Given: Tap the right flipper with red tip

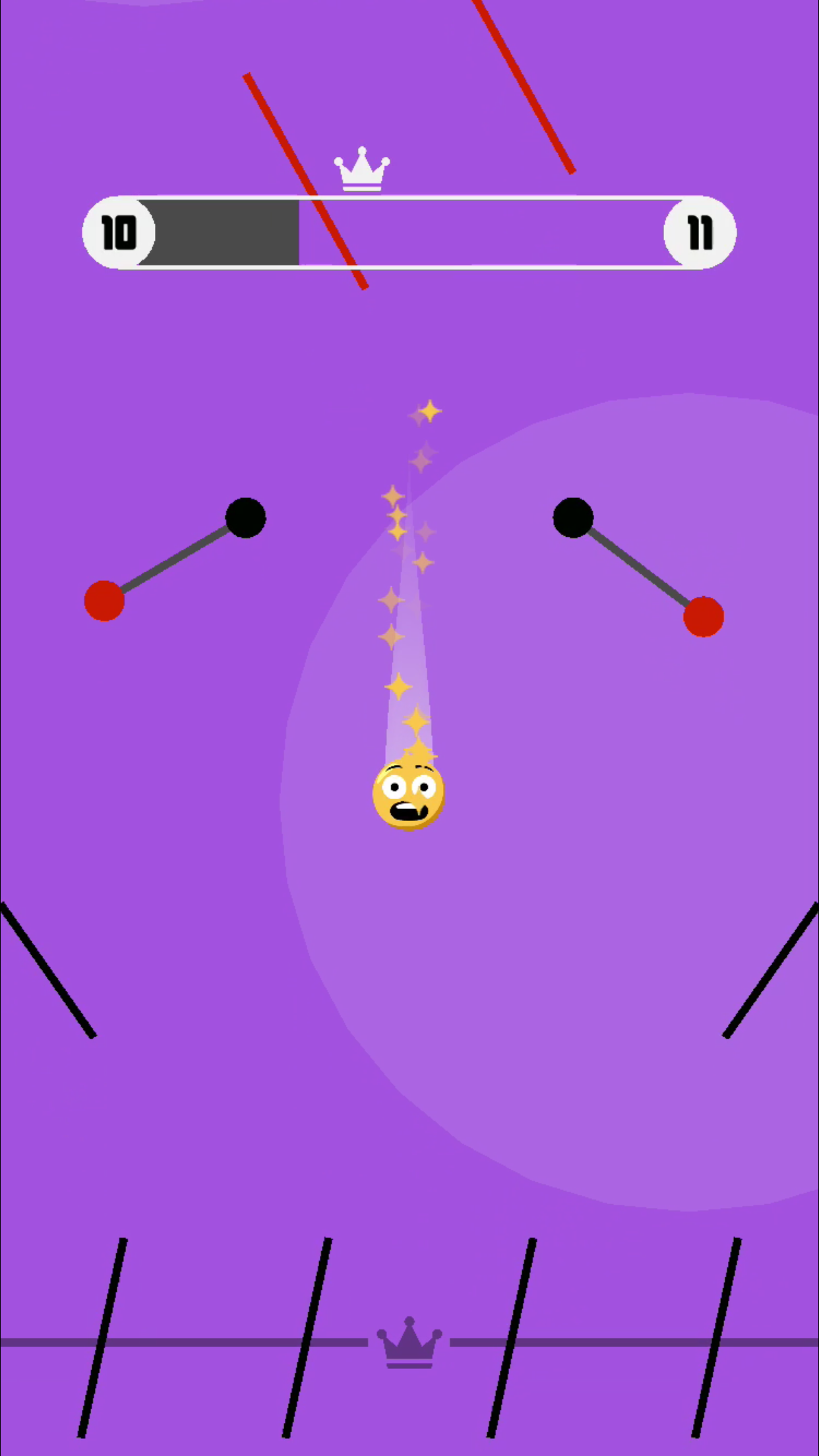Looking at the screenshot, I should [638, 567].
